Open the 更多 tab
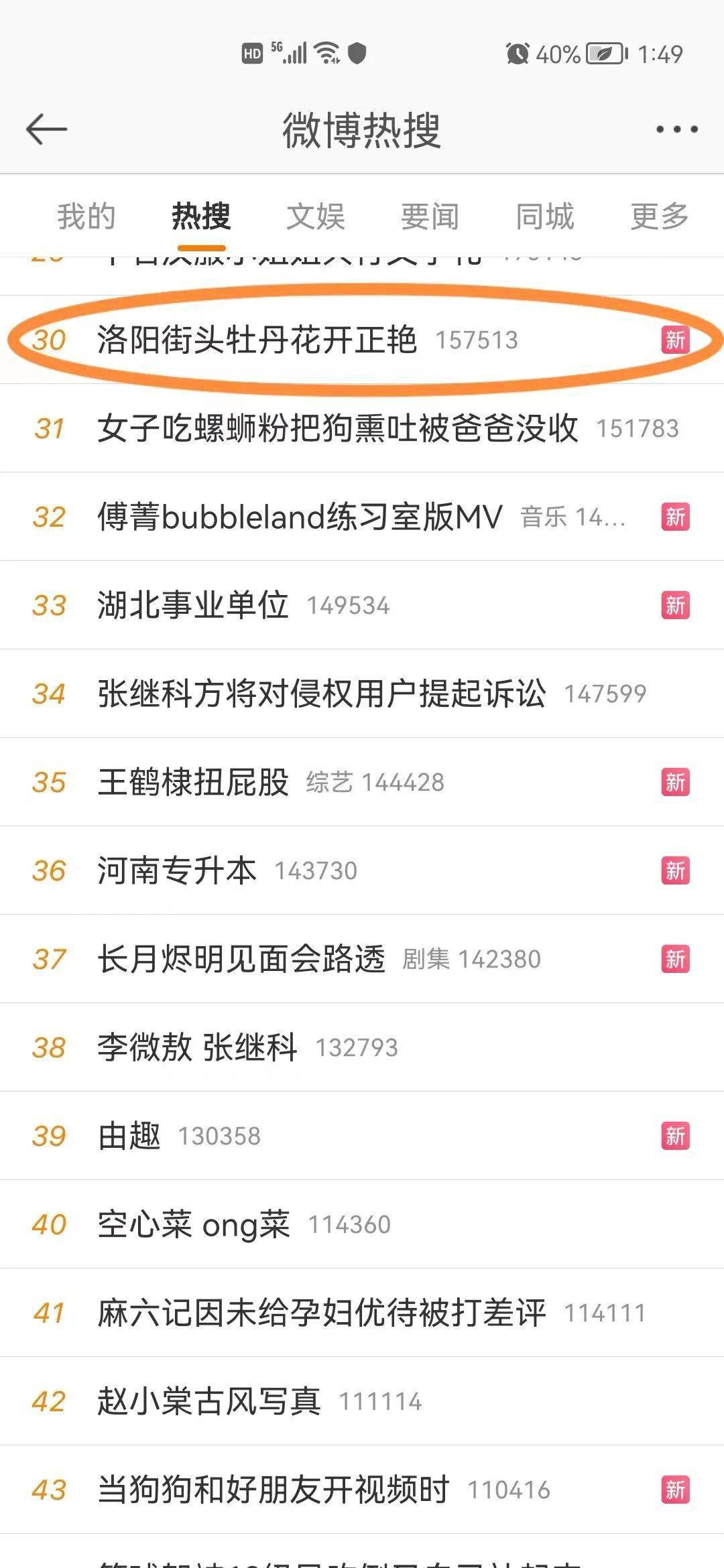The width and height of the screenshot is (724, 1568). pos(660,216)
